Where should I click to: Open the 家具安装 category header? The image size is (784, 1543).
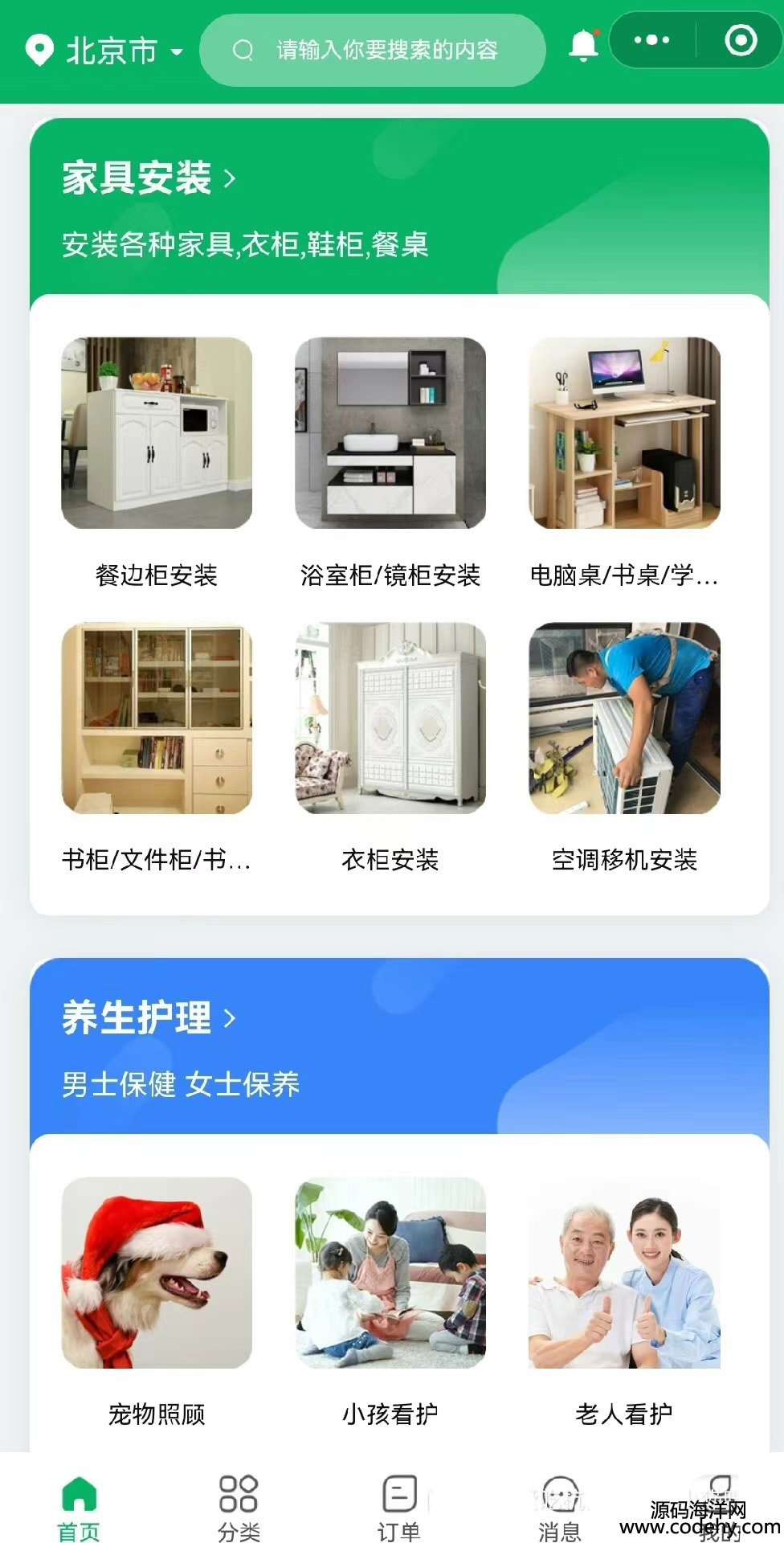coord(149,178)
